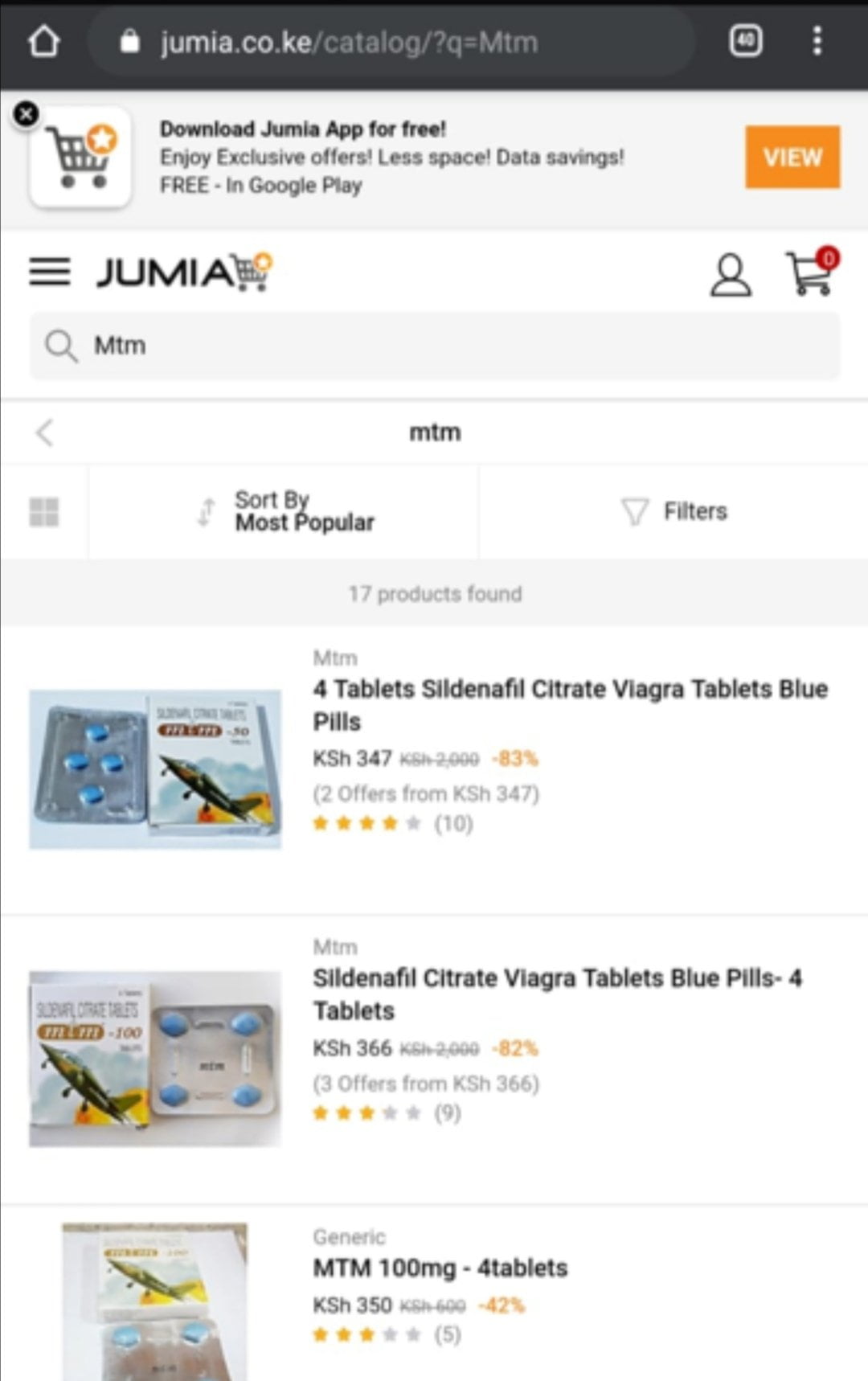Go to Jumia homepage via logo
The height and width of the screenshot is (1381, 868).
[x=185, y=273]
